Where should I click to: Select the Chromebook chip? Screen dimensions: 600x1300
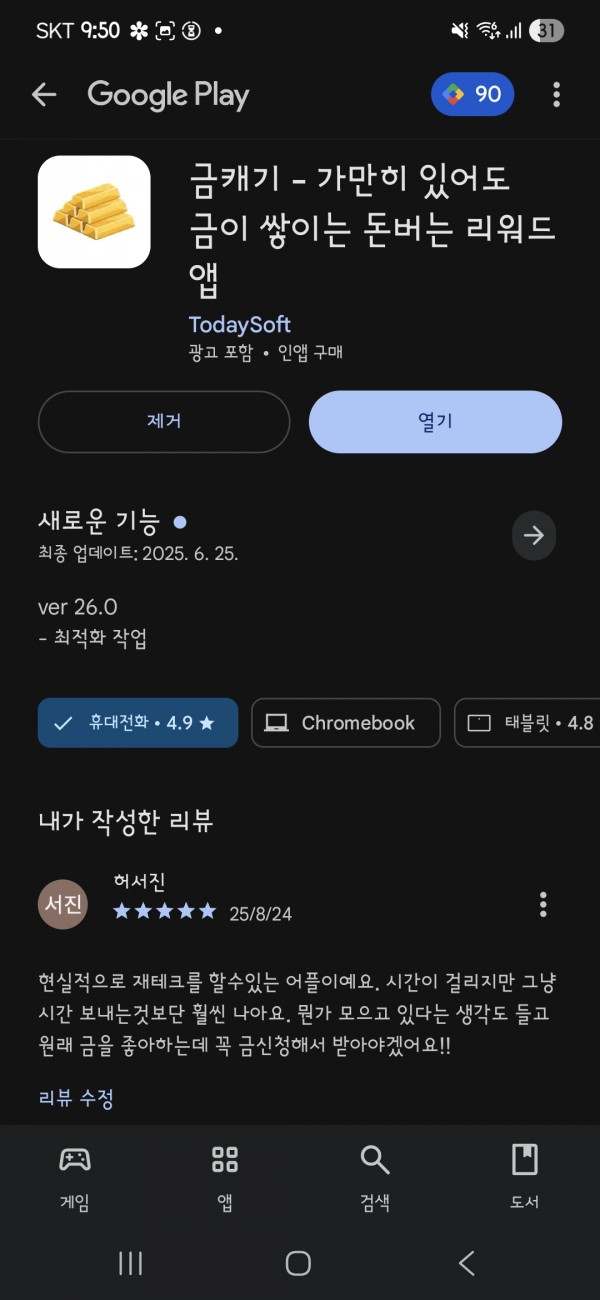point(346,723)
